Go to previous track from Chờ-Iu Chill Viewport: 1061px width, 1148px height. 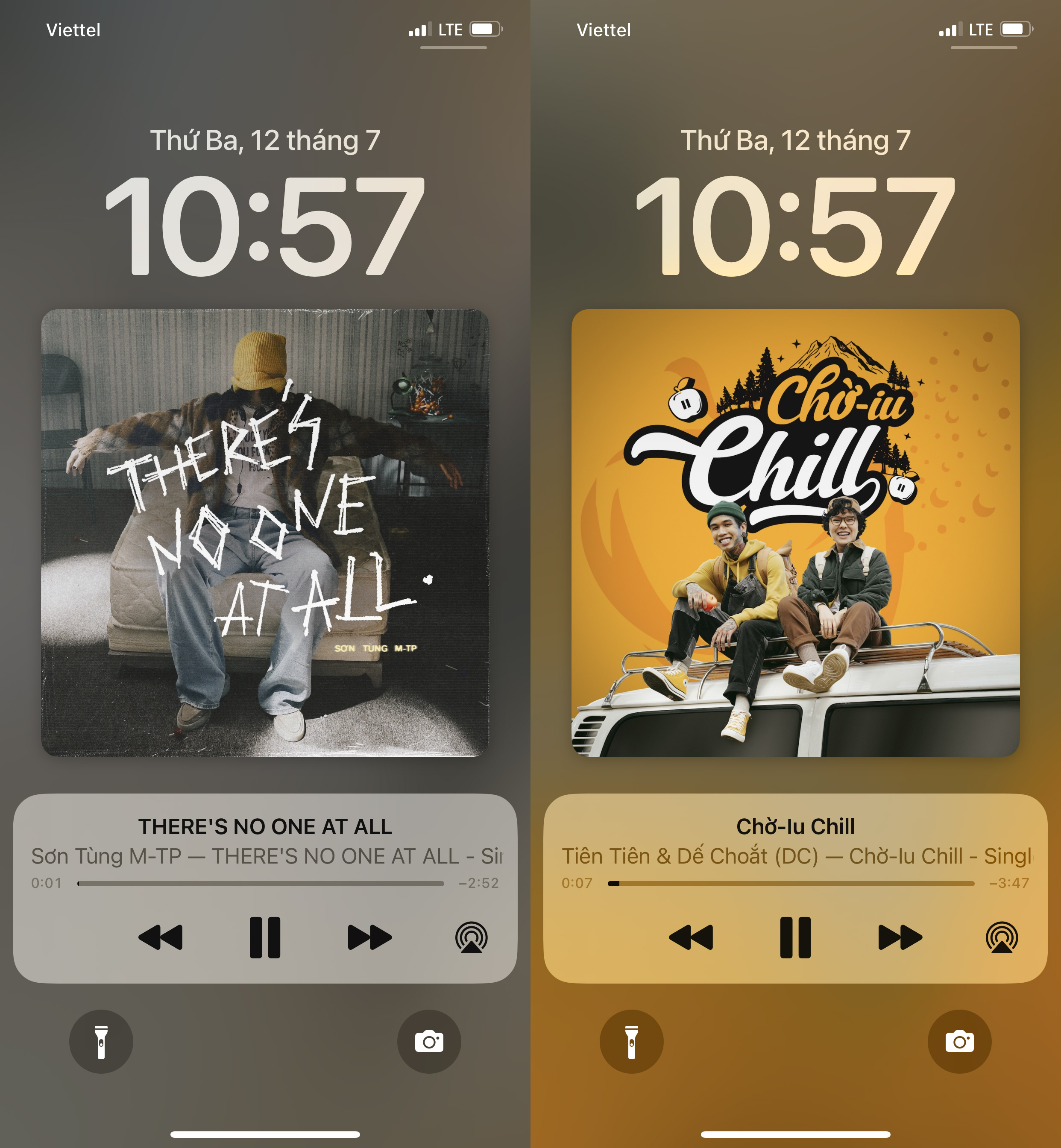coord(691,937)
